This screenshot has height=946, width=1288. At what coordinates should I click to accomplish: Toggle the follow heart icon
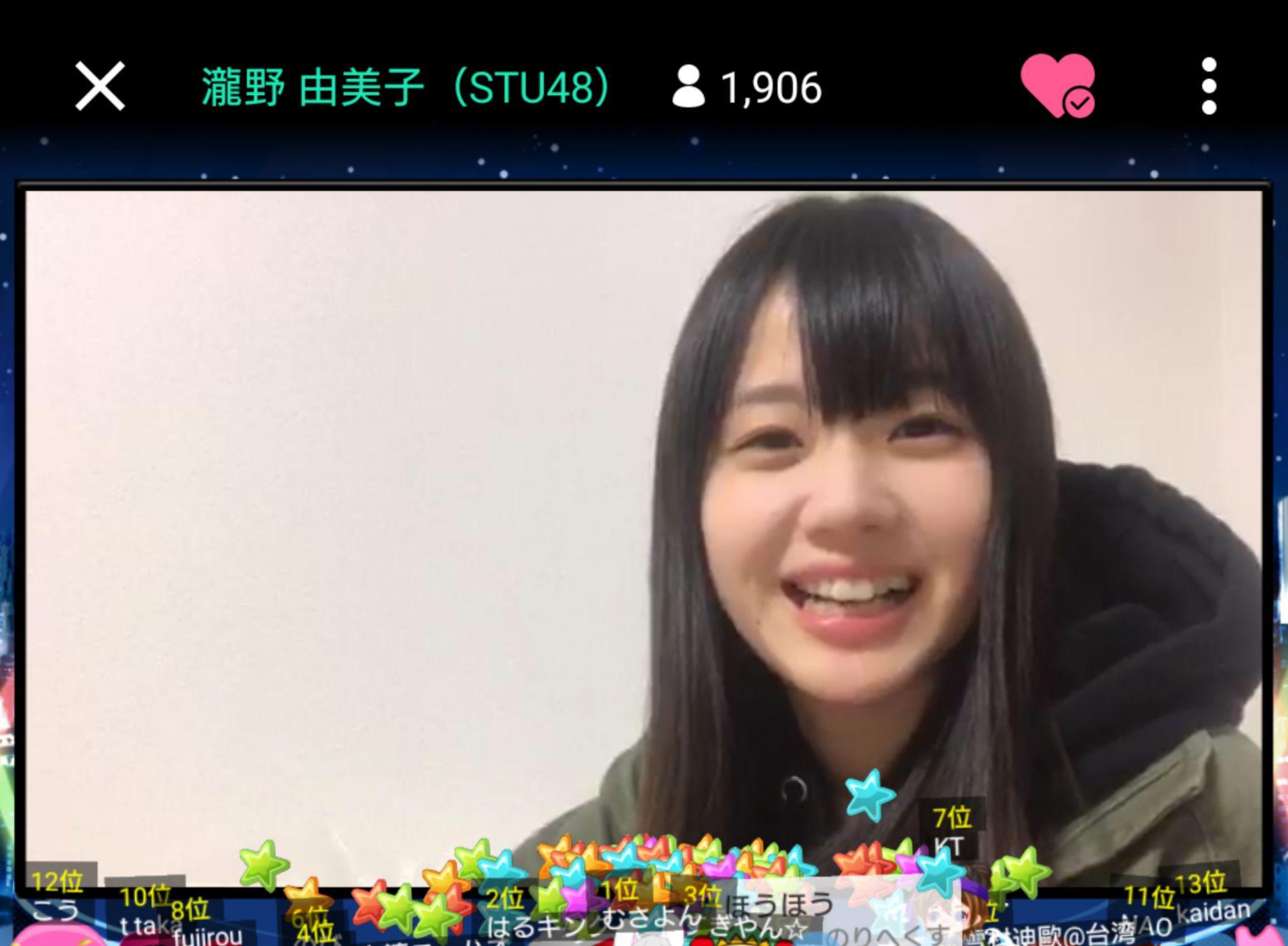1057,87
